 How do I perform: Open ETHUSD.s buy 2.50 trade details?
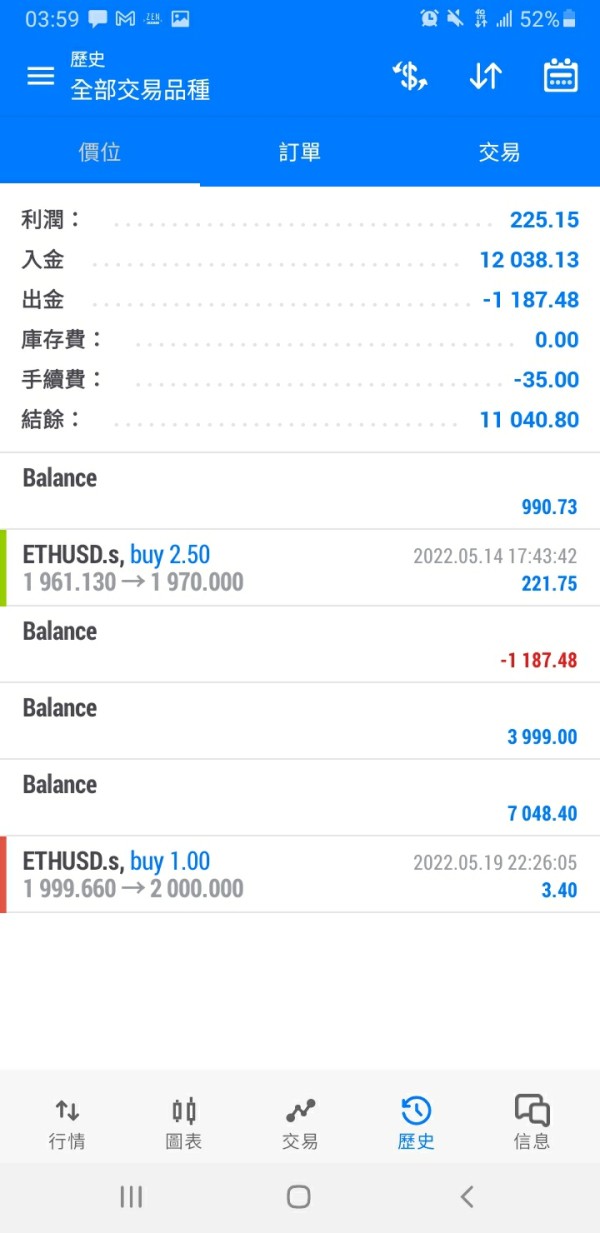pos(300,568)
